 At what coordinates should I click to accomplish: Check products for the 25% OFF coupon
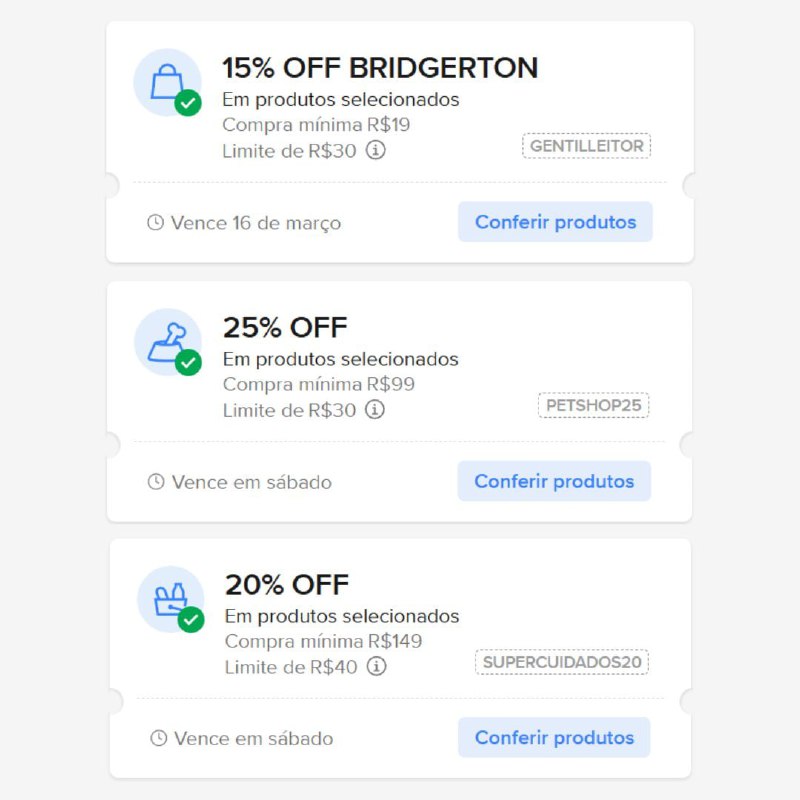554,481
